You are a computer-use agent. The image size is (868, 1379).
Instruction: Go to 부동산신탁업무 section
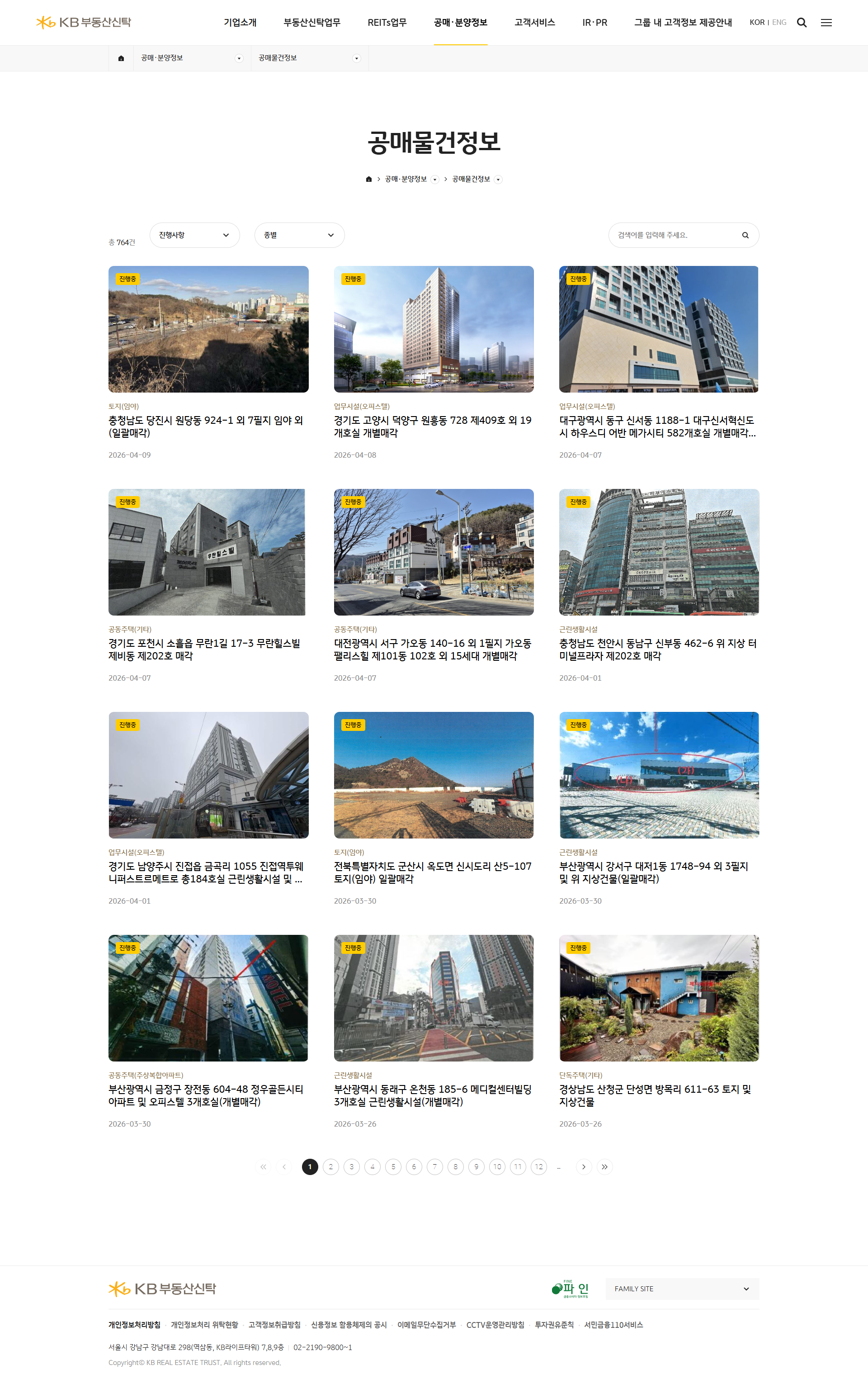pyautogui.click(x=312, y=23)
